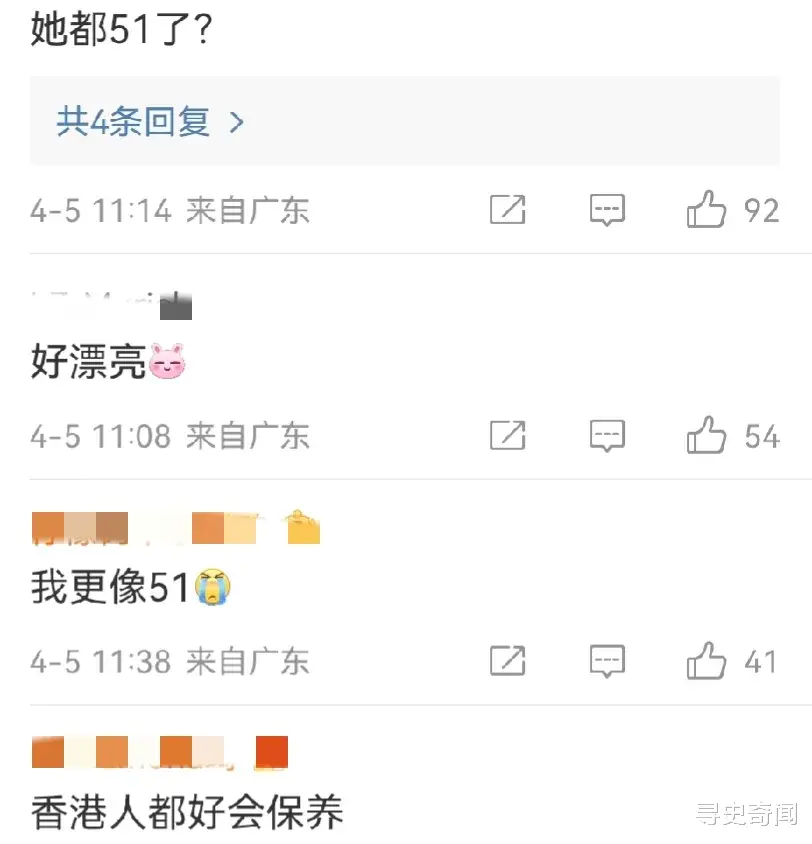Click the 来自广东 location label

[x=248, y=210]
